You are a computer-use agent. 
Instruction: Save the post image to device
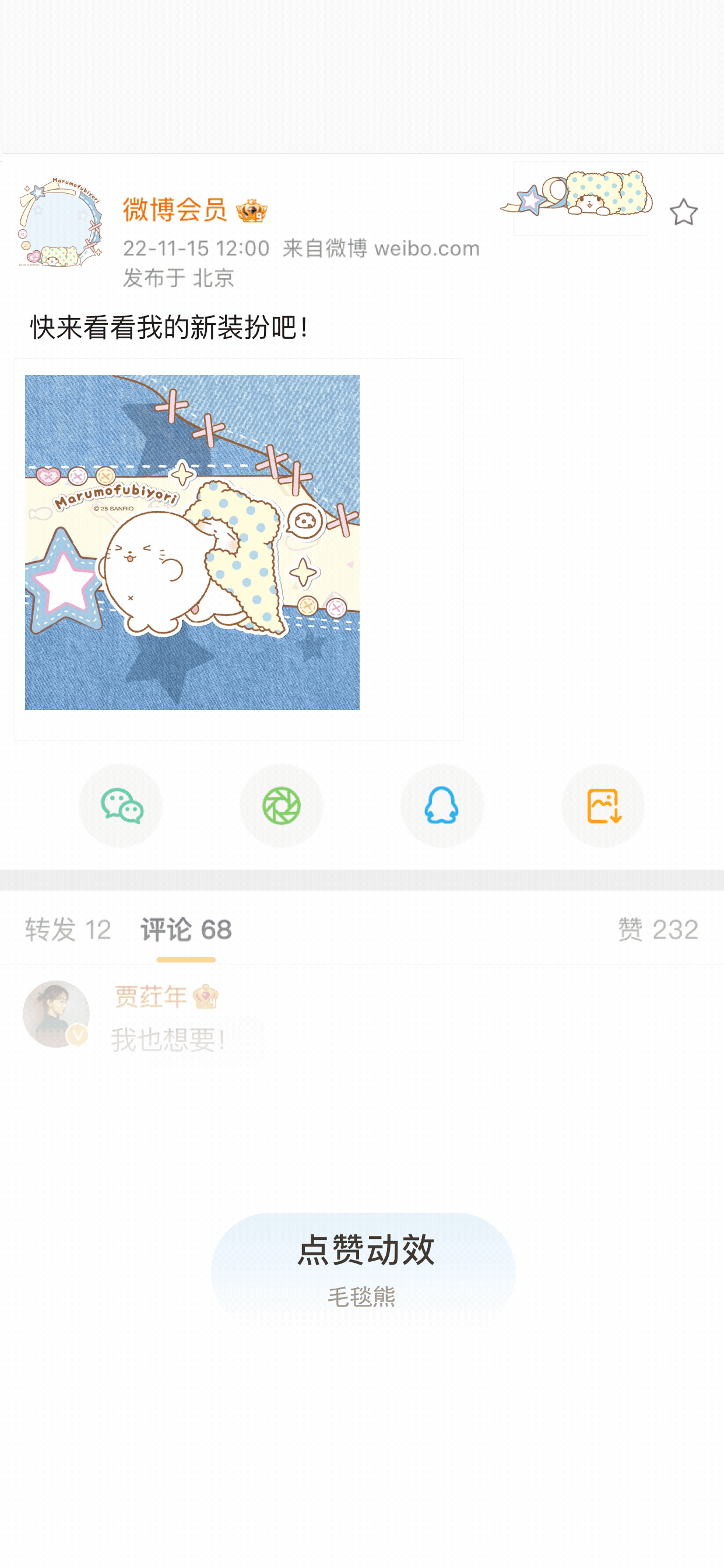603,806
